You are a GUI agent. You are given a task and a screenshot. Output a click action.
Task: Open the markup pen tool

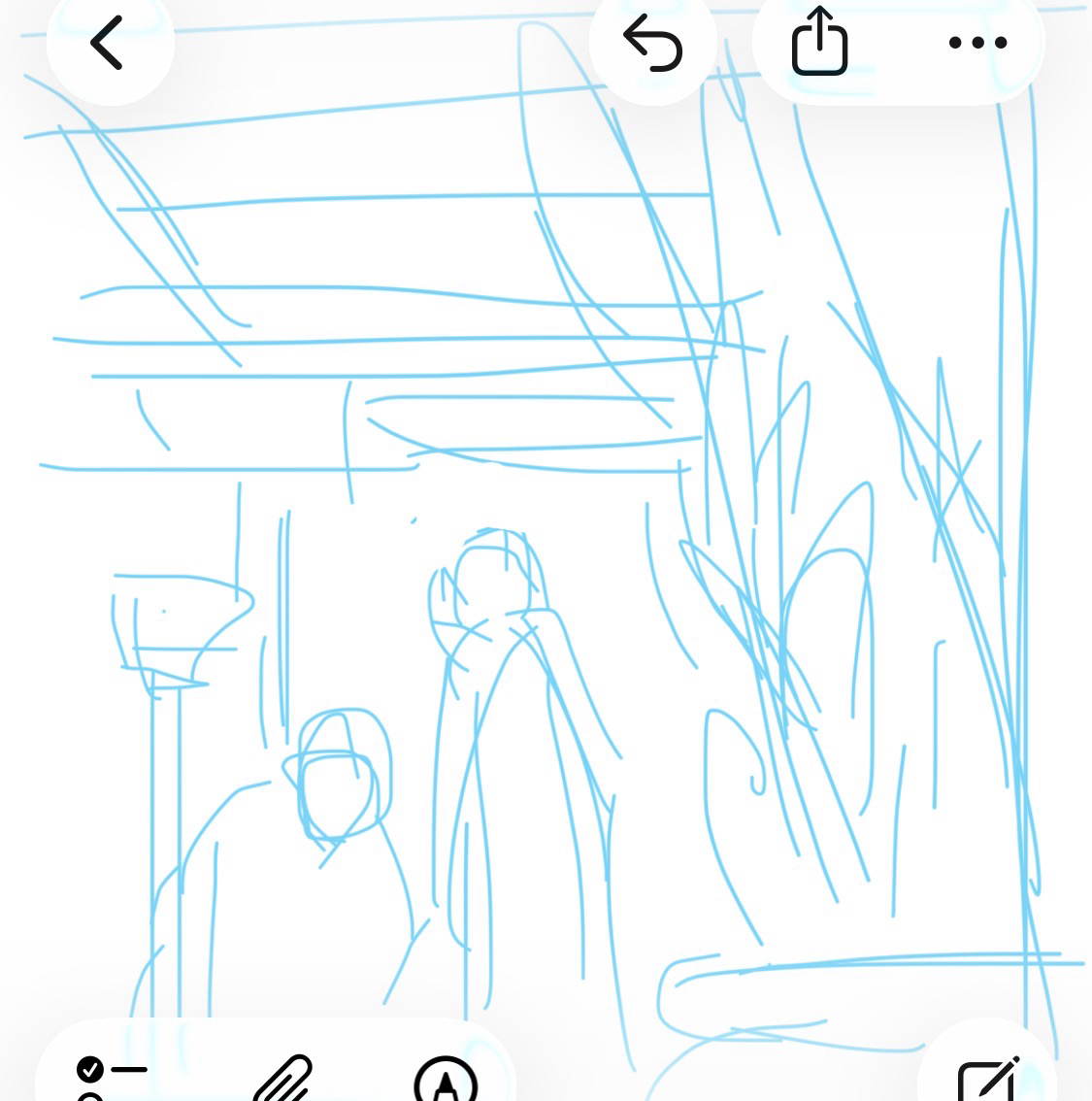tap(446, 1080)
